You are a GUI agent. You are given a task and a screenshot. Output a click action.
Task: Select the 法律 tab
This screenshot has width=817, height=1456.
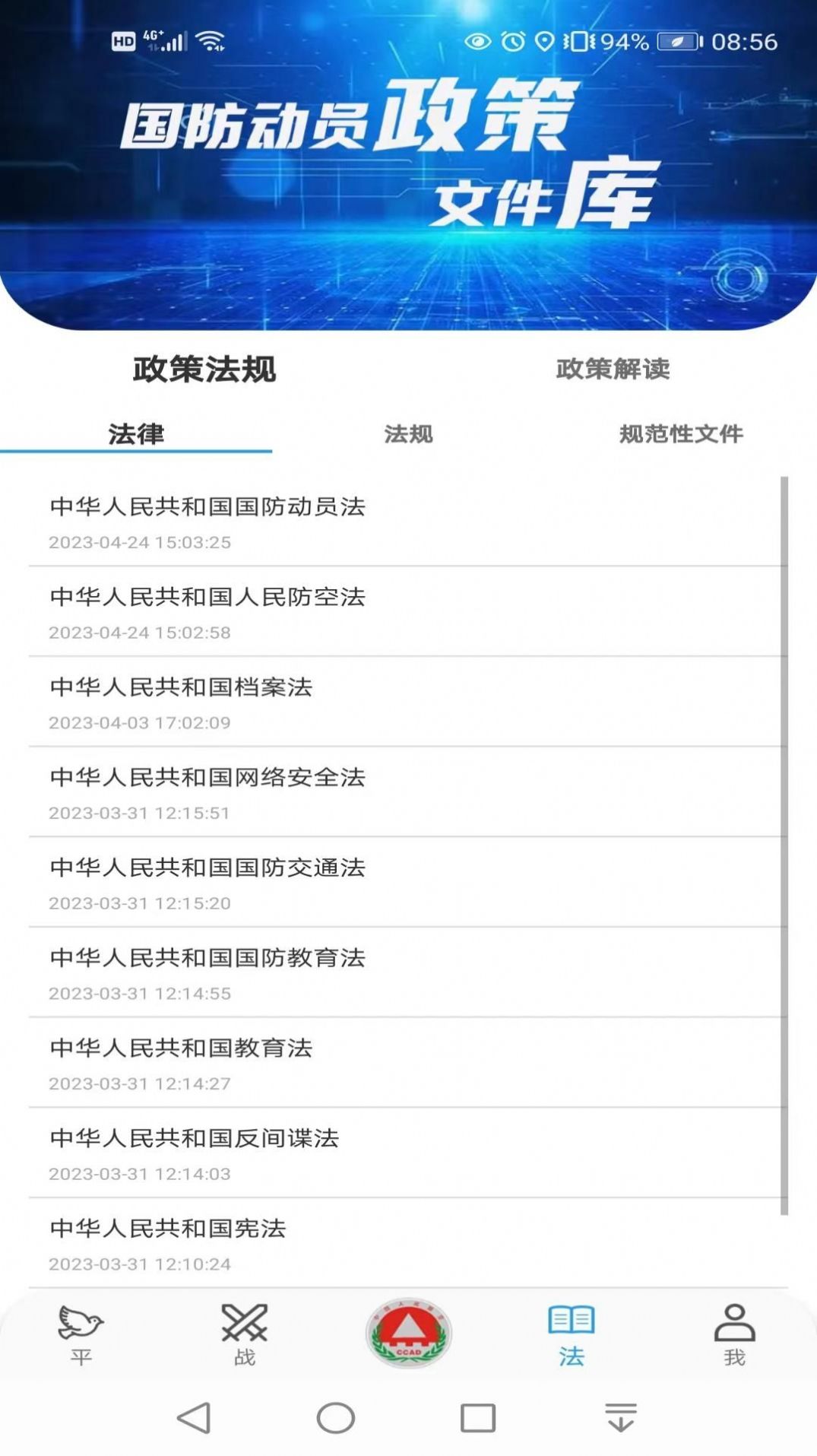(x=138, y=435)
